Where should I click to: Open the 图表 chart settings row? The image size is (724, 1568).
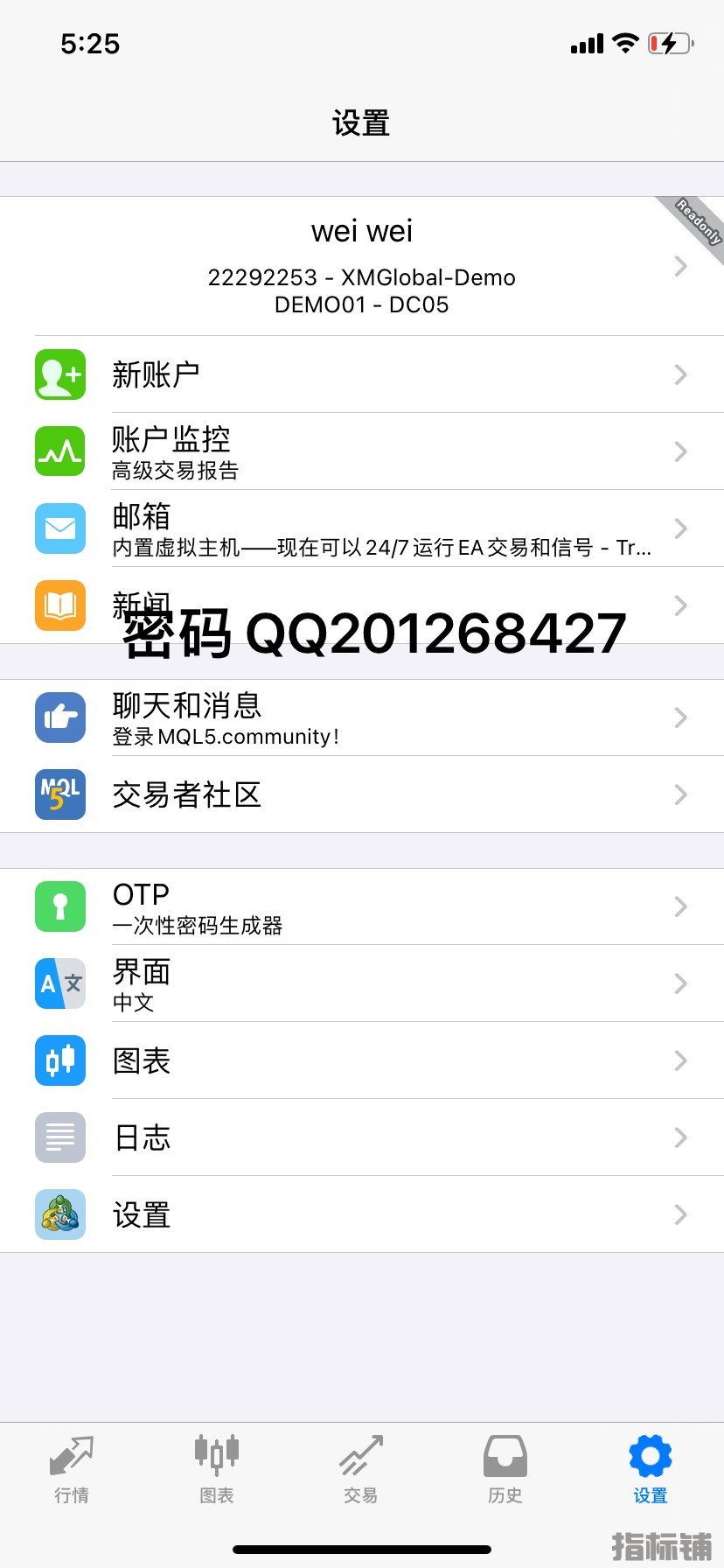(361, 1060)
